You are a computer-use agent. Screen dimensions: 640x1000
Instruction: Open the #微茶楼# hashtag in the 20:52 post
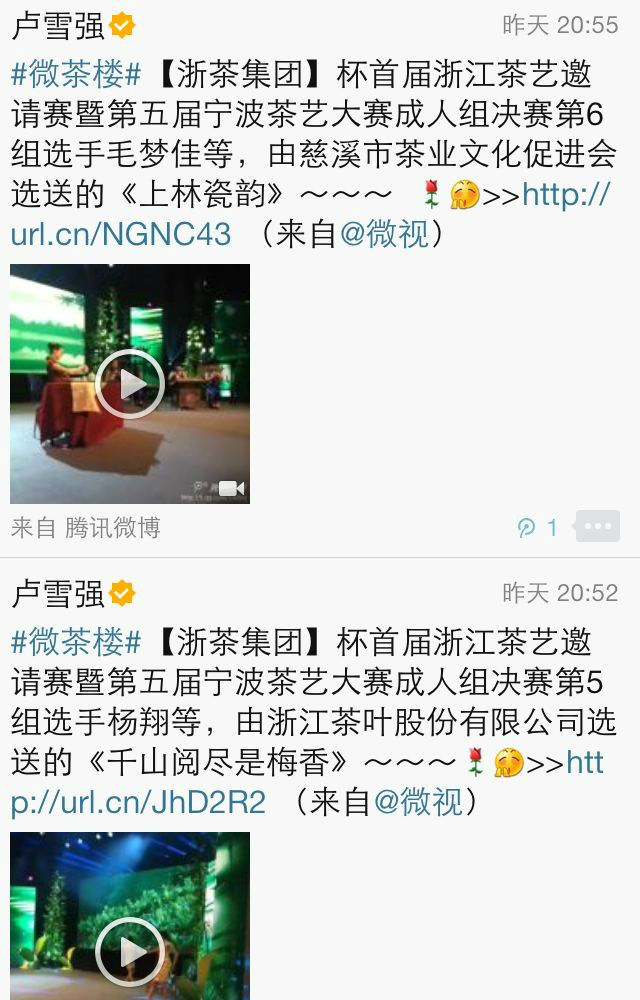76,642
